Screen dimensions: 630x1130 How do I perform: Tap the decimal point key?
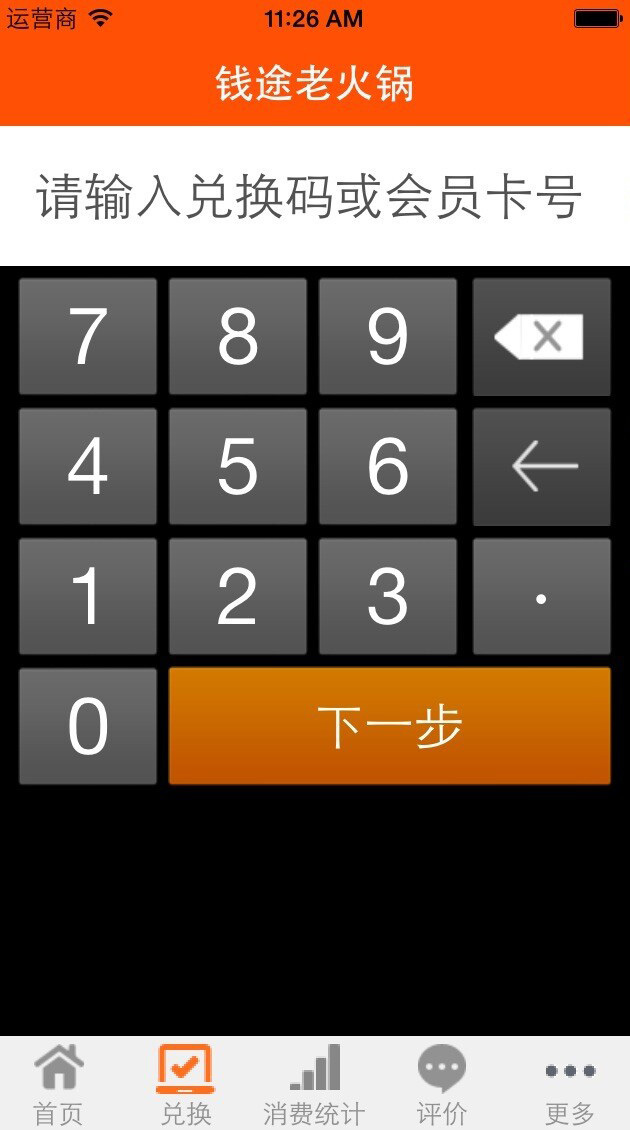point(541,596)
